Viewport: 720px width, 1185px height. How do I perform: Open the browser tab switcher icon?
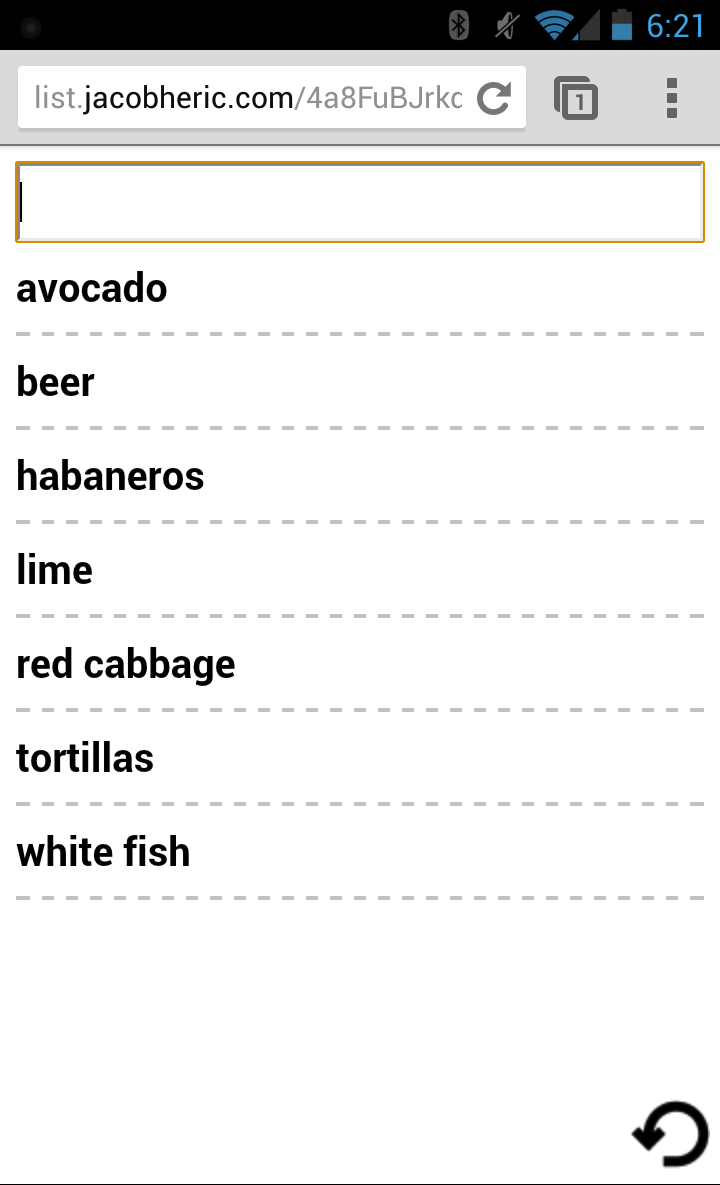pos(576,97)
